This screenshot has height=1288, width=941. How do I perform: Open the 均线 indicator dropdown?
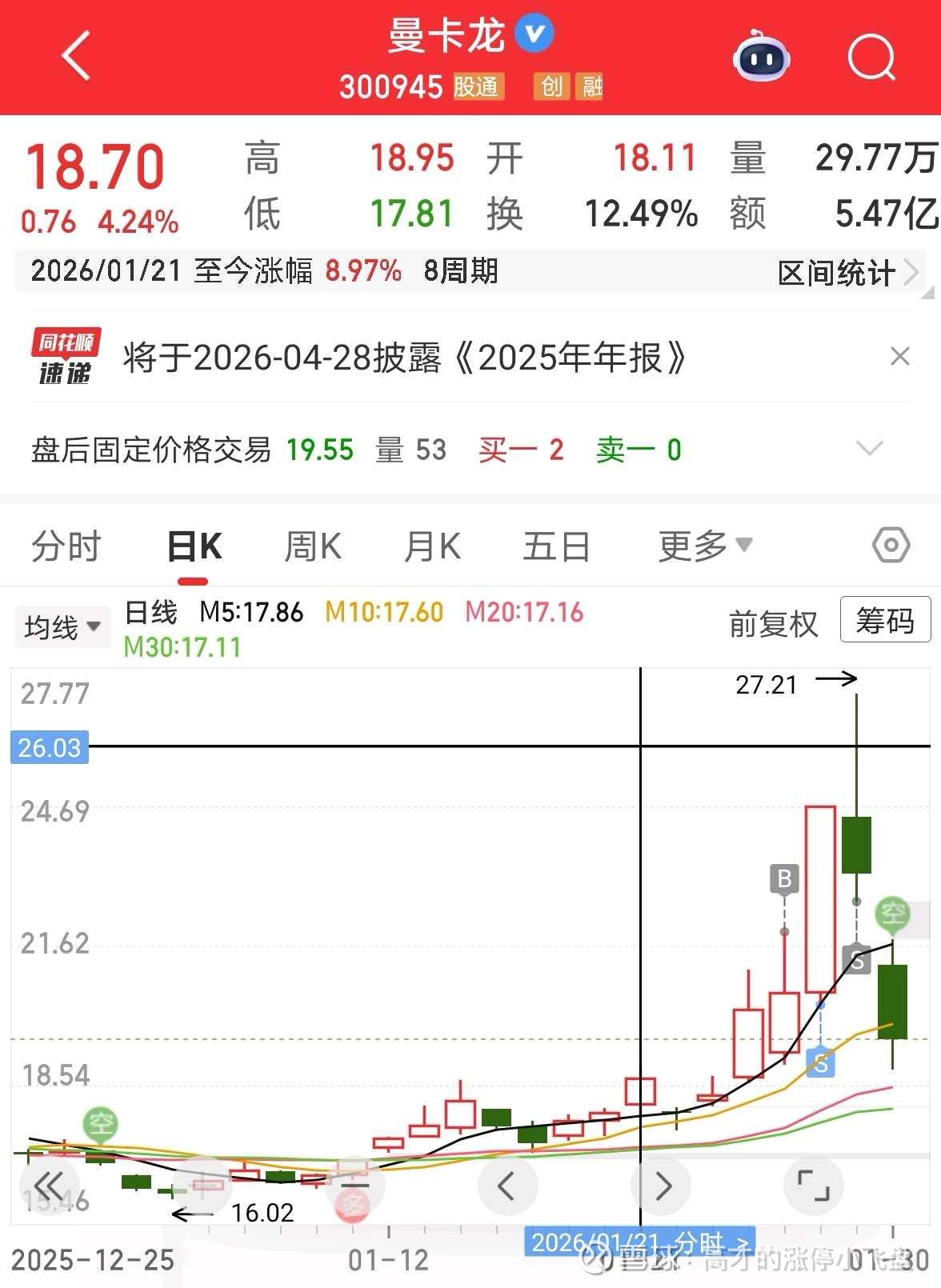coord(62,627)
